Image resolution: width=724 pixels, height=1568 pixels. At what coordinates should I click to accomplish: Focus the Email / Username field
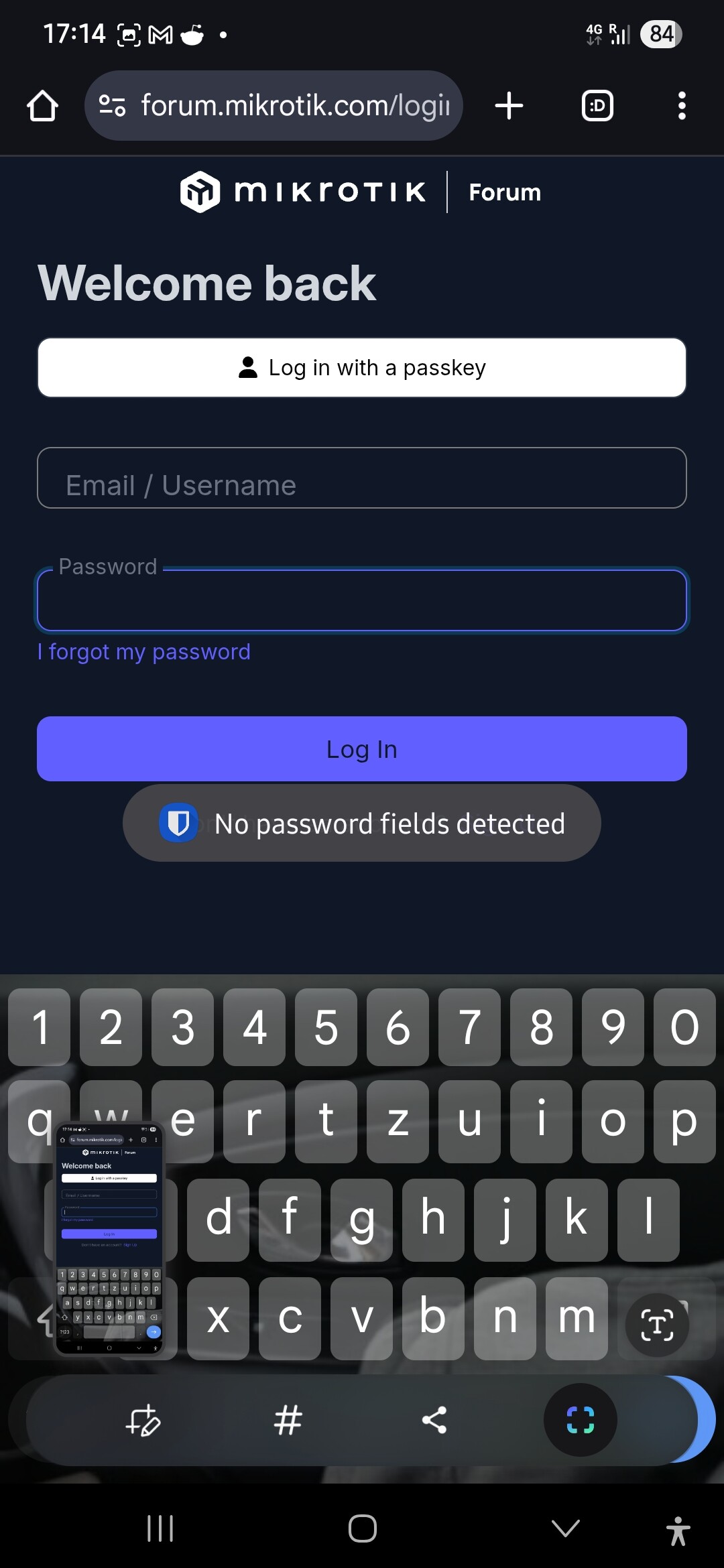coord(362,478)
